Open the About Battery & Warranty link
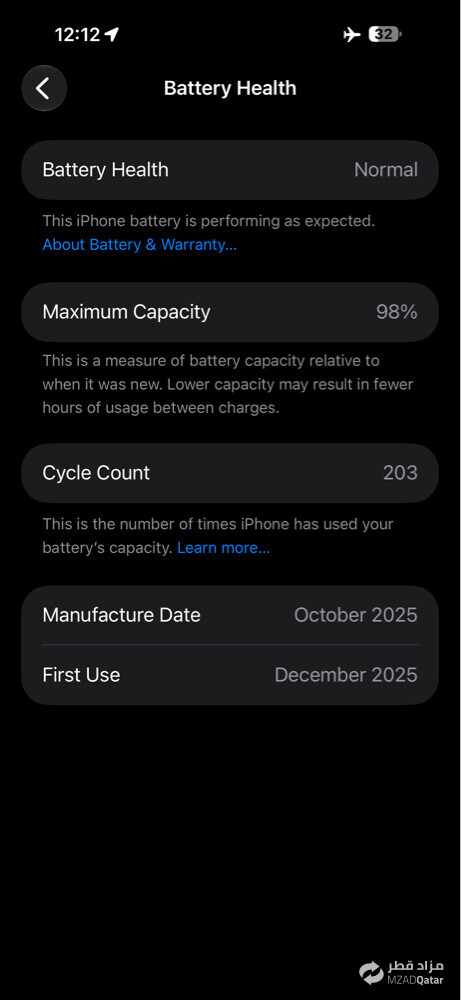461x1000 pixels. (140, 245)
